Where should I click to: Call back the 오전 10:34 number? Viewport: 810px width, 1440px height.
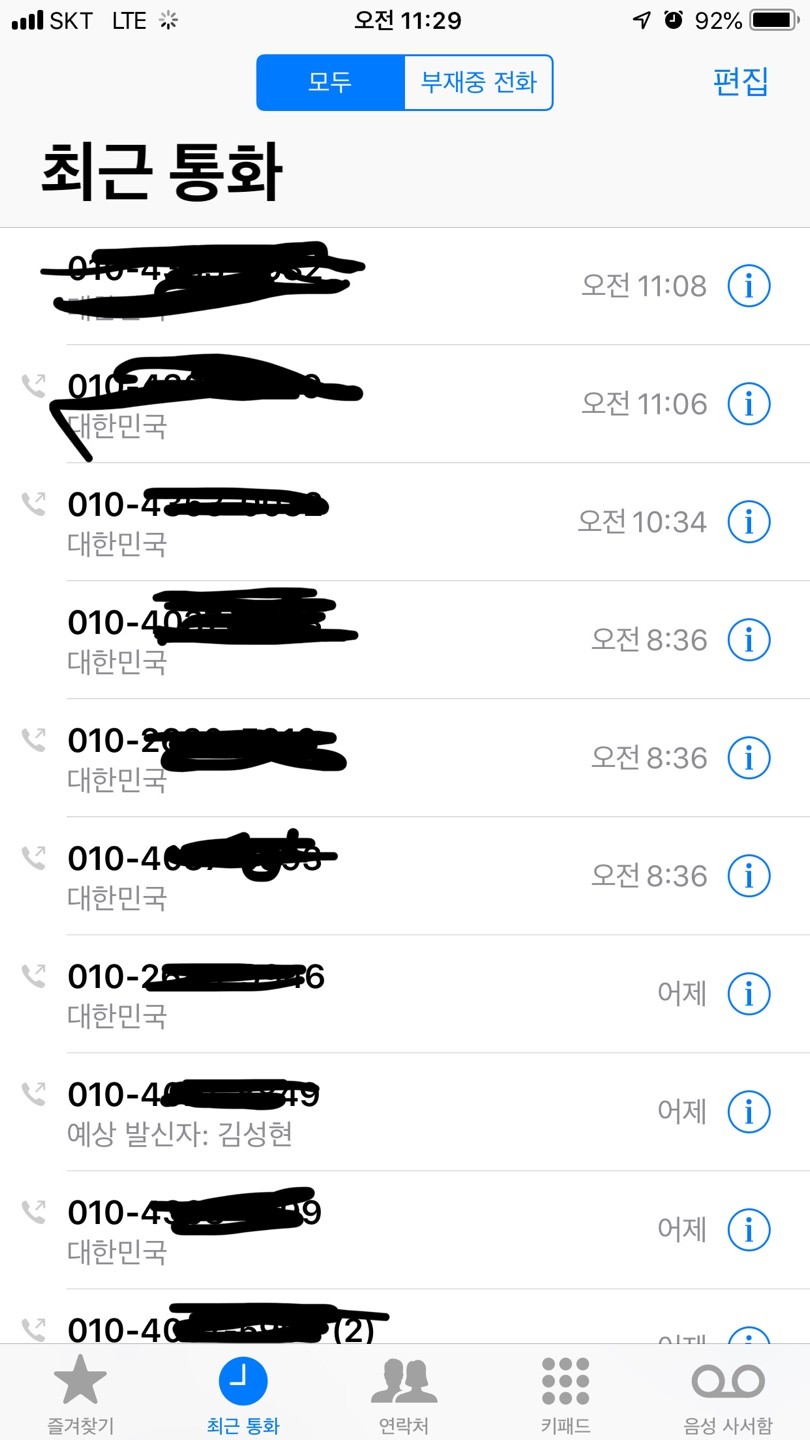300,521
